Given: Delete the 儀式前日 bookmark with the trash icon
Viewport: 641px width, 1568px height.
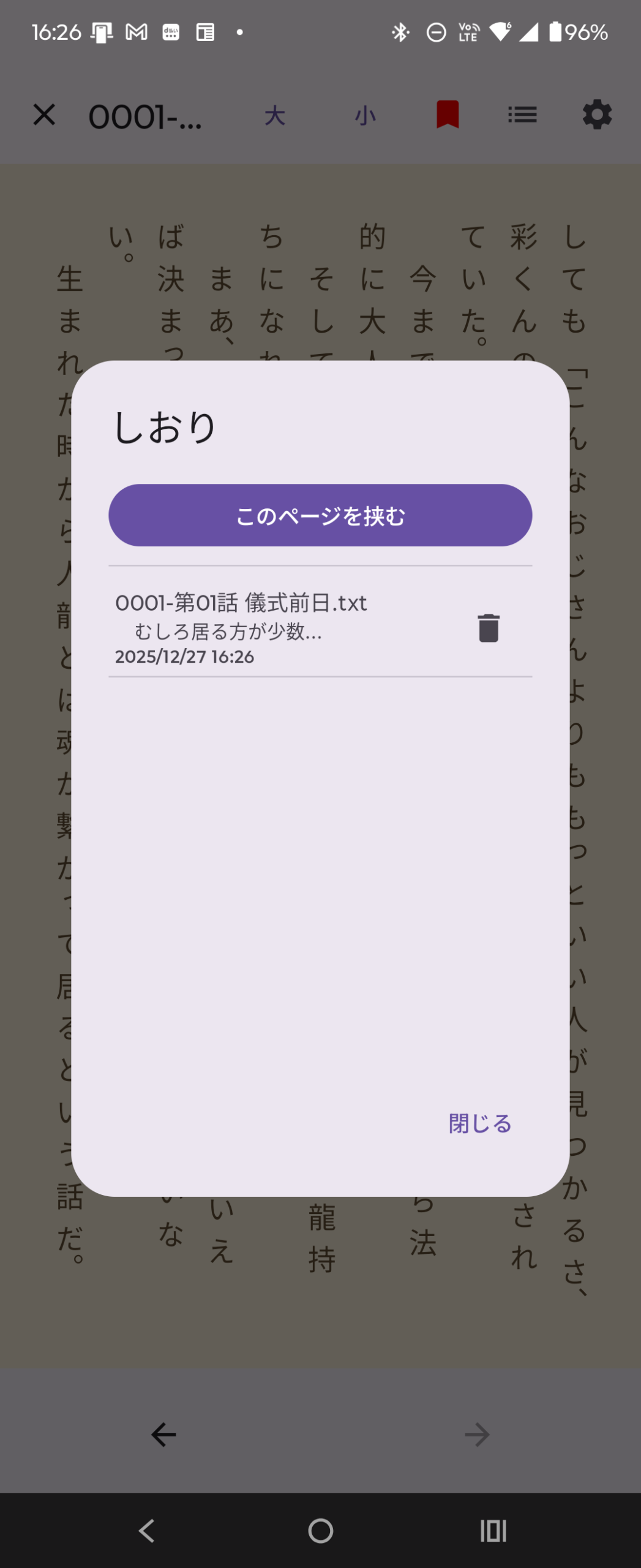Looking at the screenshot, I should [x=488, y=628].
